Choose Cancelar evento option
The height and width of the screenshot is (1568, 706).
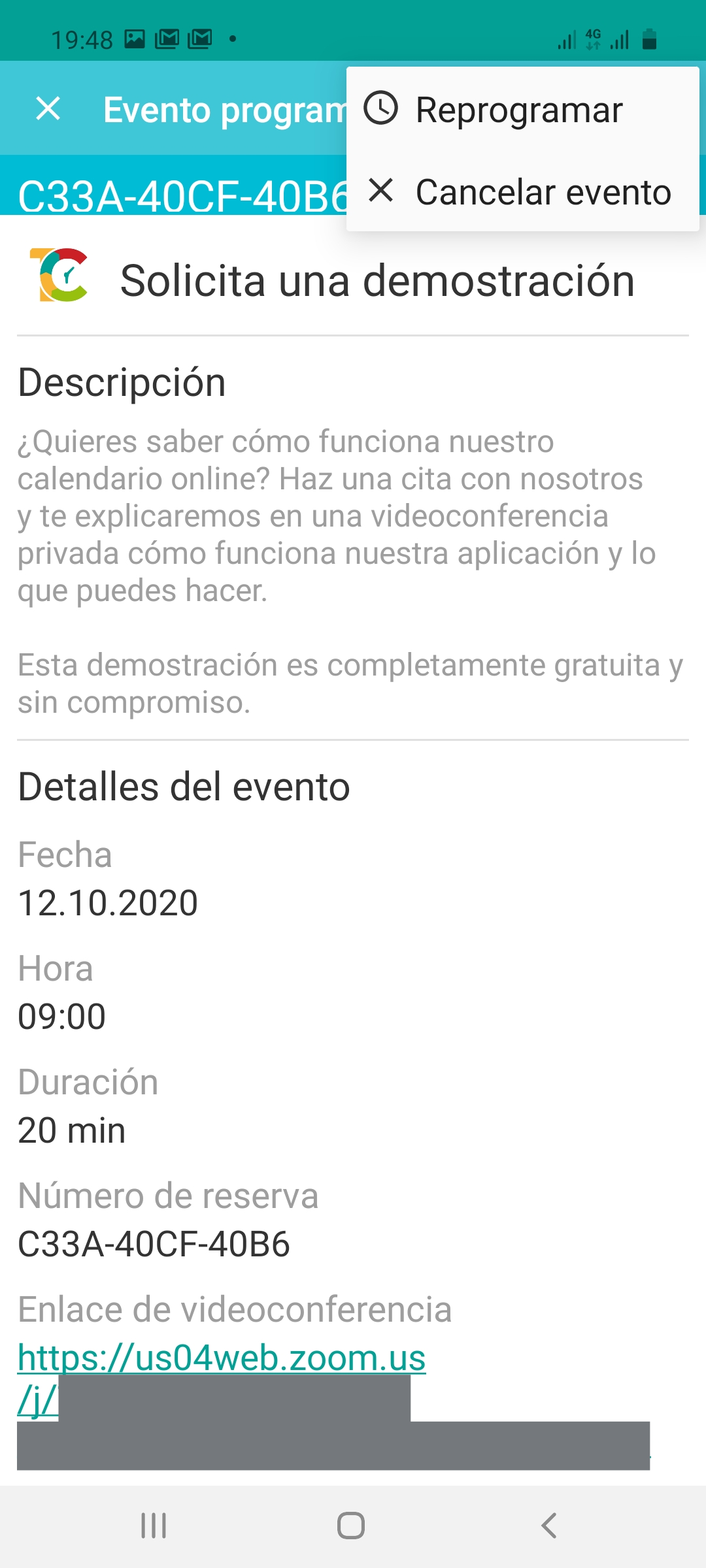tap(522, 191)
